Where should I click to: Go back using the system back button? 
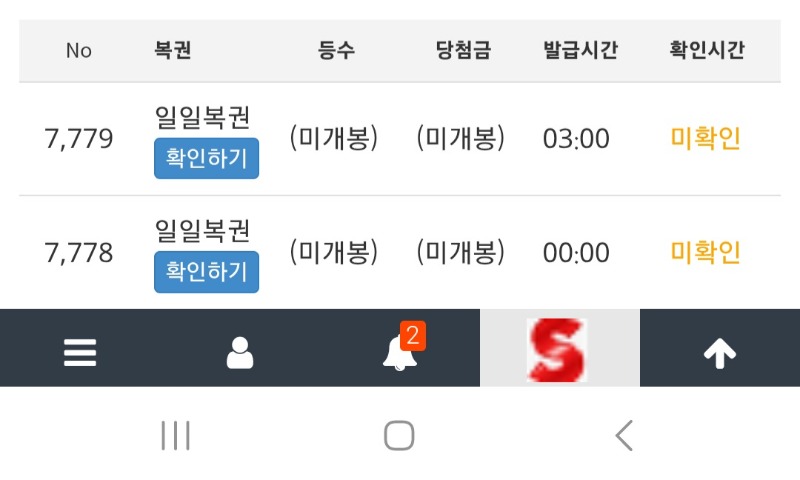point(624,435)
